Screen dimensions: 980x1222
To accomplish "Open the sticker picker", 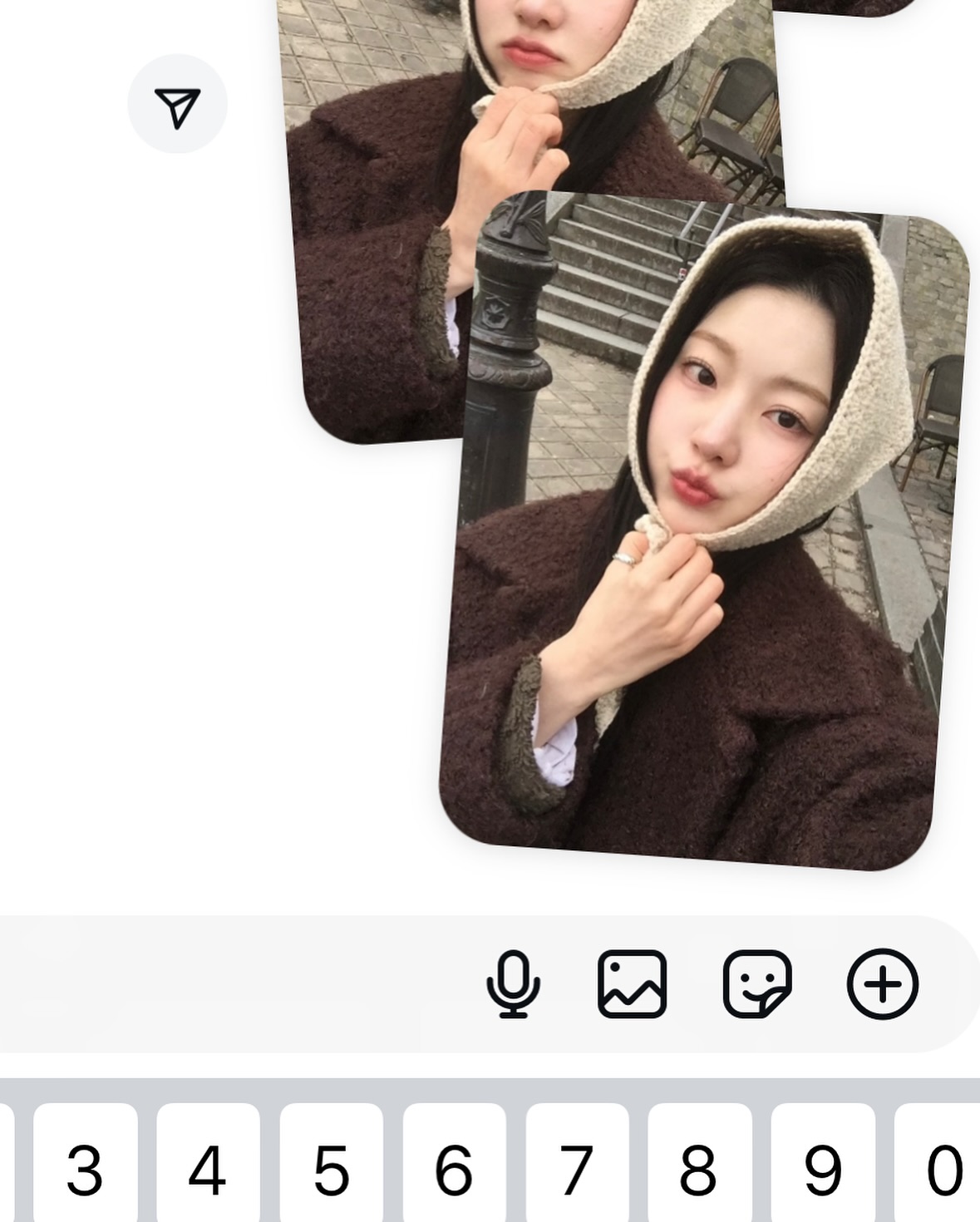I will click(x=756, y=983).
